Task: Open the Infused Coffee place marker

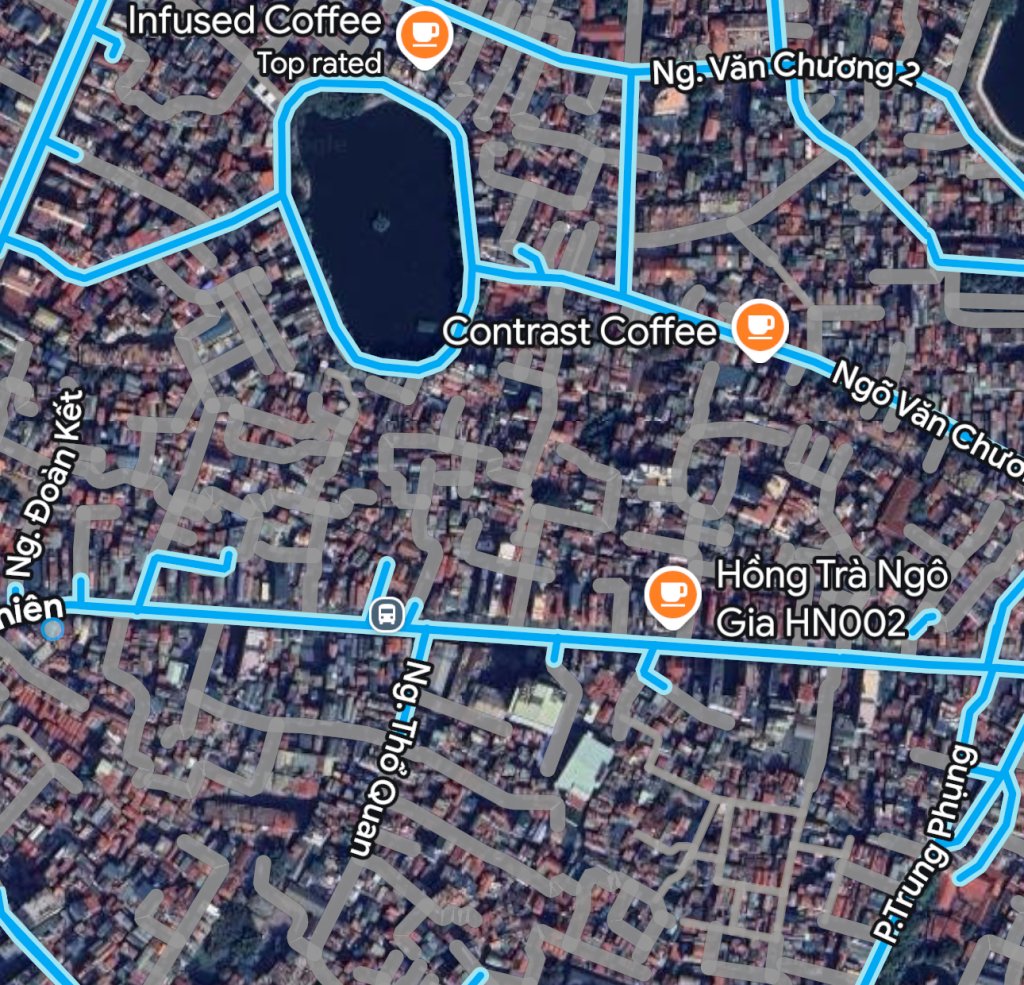Action: pyautogui.click(x=424, y=35)
